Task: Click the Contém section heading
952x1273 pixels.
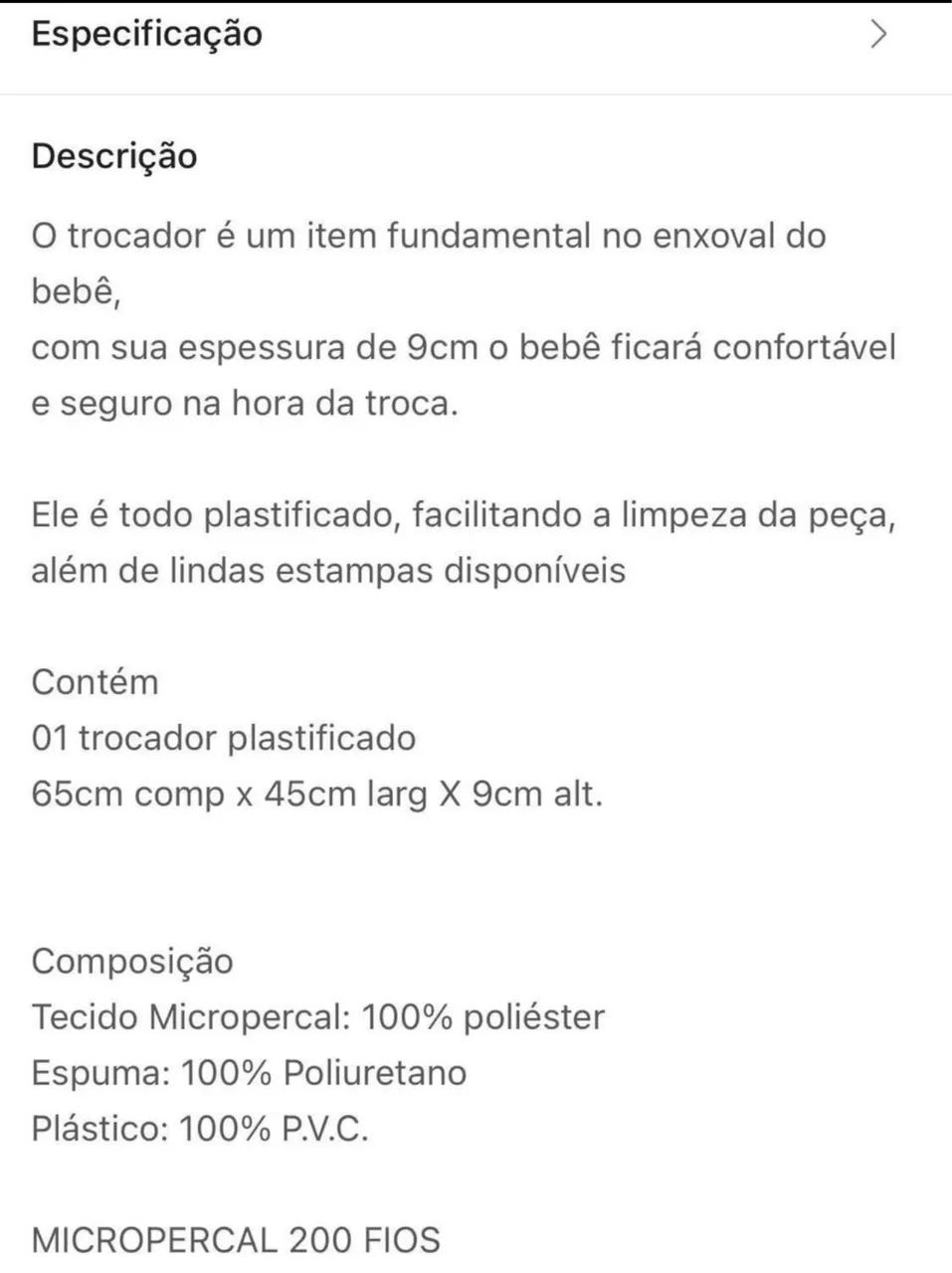Action: tap(95, 681)
